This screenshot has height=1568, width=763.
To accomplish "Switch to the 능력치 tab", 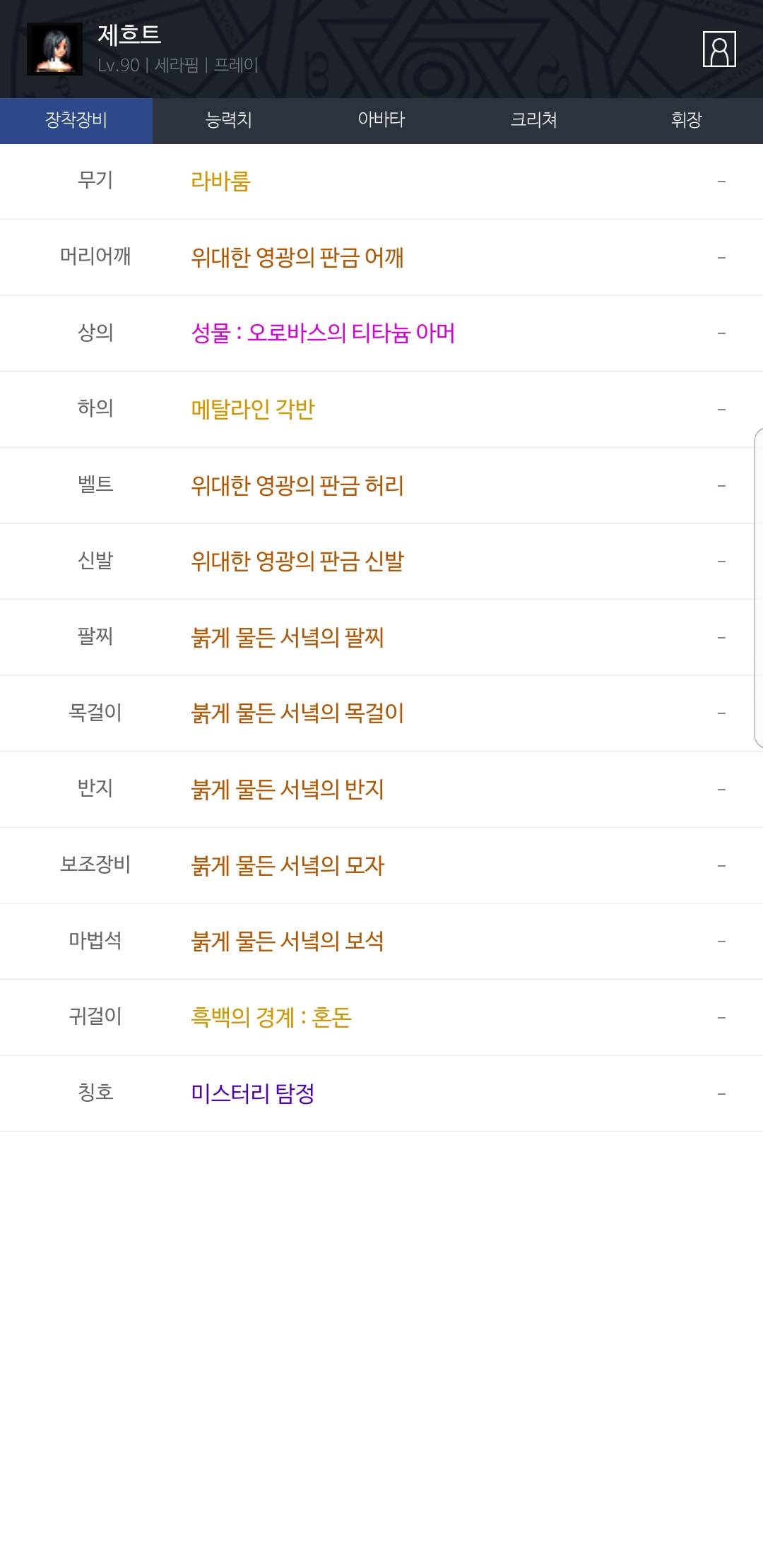I will [x=229, y=120].
